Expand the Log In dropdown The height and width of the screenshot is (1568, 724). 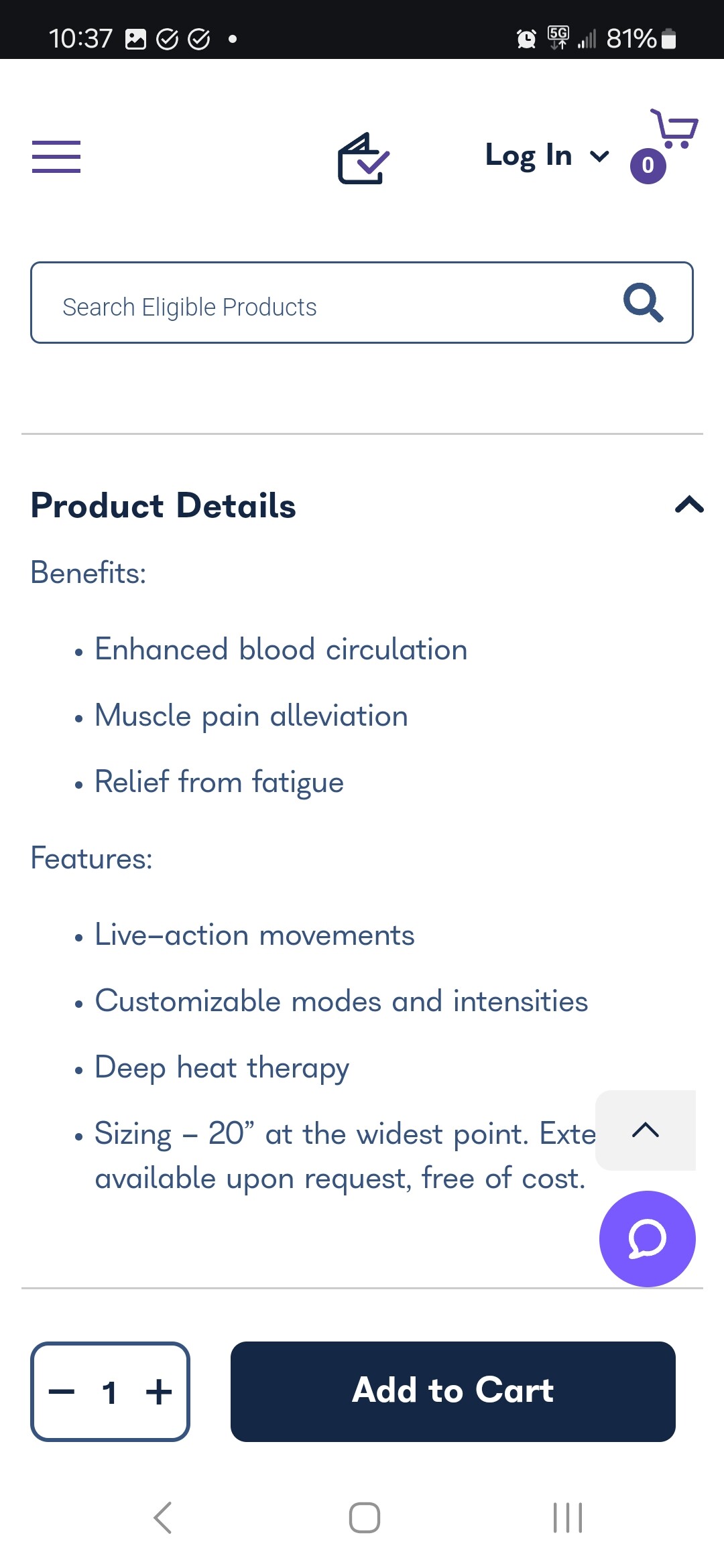547,156
